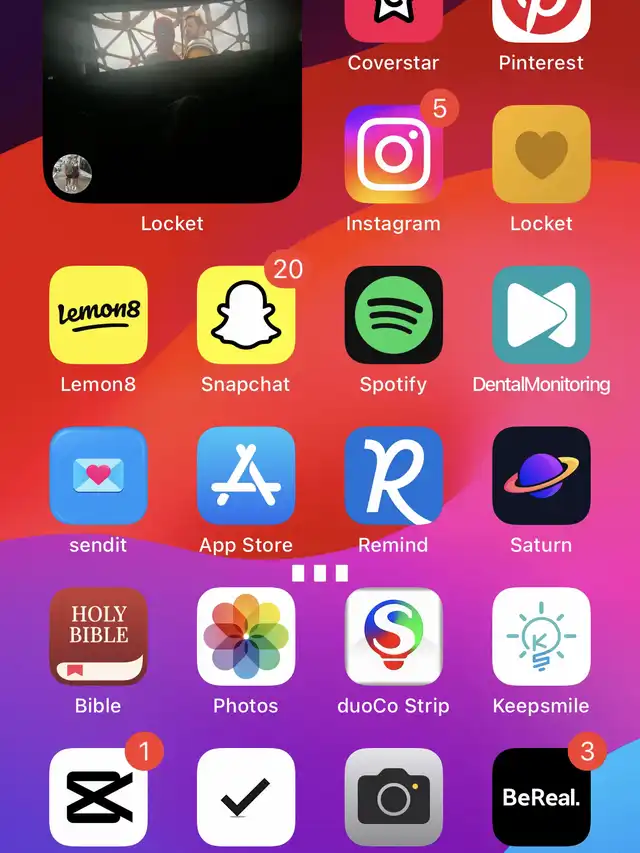Open the sendit app
The width and height of the screenshot is (640, 853).
98,476
